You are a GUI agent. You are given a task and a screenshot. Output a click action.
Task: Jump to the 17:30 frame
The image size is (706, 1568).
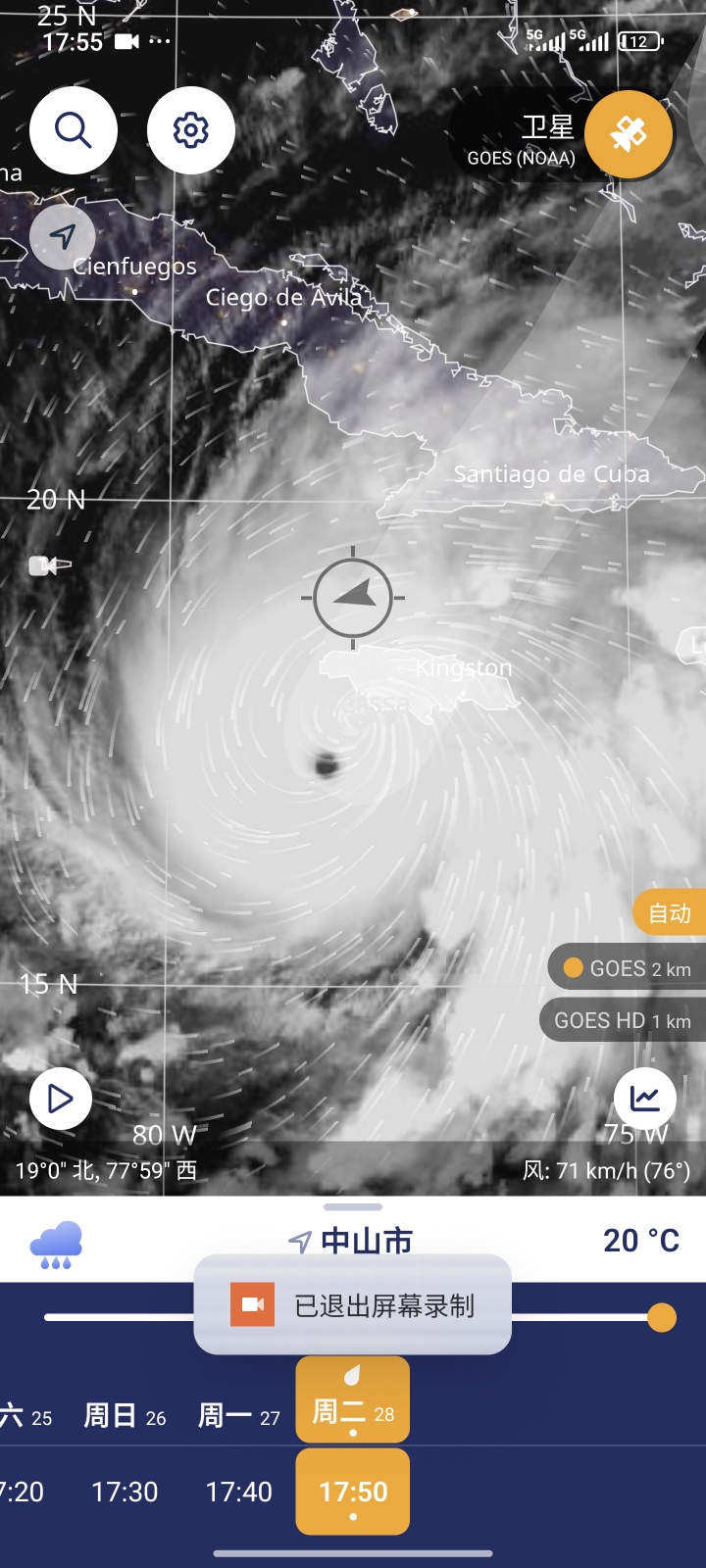(125, 1492)
